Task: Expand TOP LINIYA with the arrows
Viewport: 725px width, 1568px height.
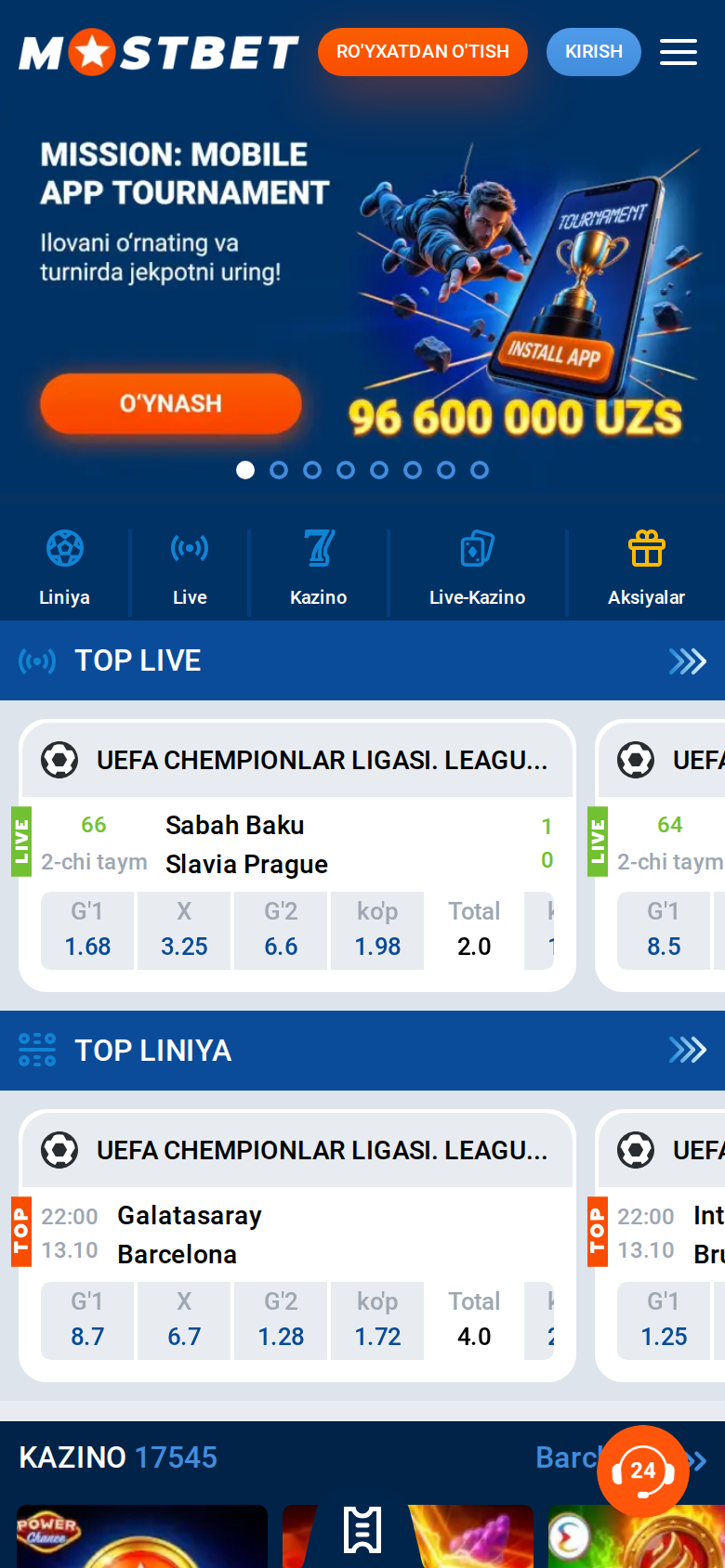Action: (688, 1051)
